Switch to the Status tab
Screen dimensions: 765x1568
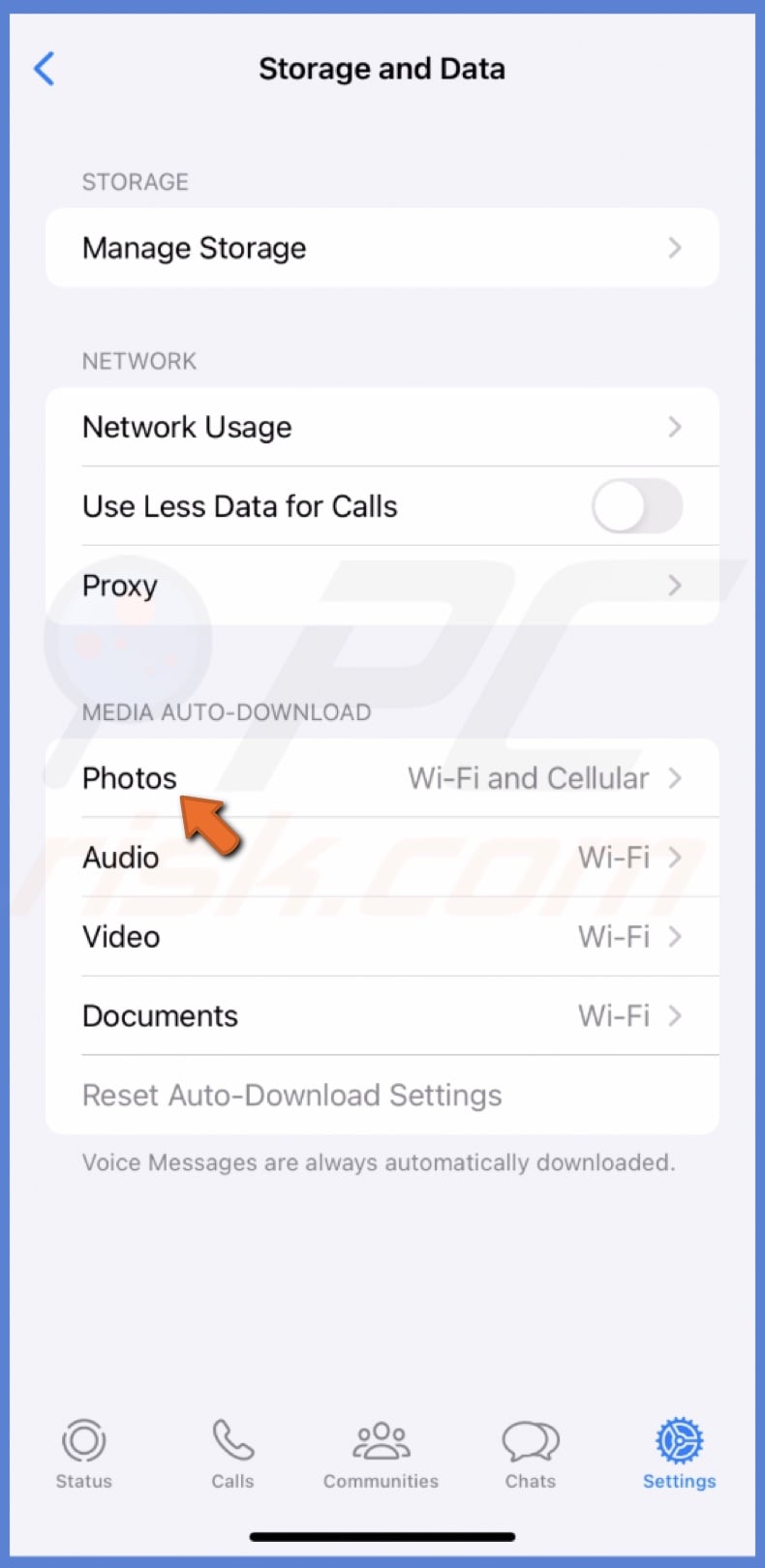(83, 1453)
